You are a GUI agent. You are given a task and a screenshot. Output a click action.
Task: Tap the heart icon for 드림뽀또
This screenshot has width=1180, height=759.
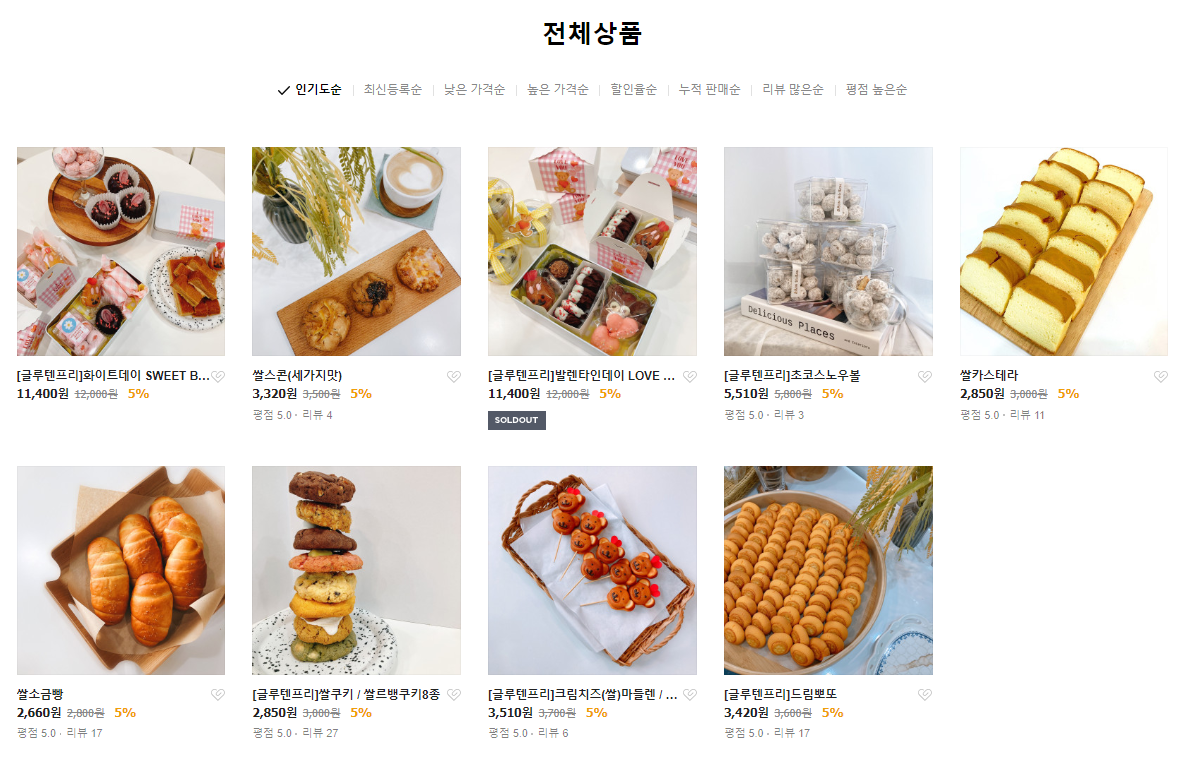[x=924, y=695]
